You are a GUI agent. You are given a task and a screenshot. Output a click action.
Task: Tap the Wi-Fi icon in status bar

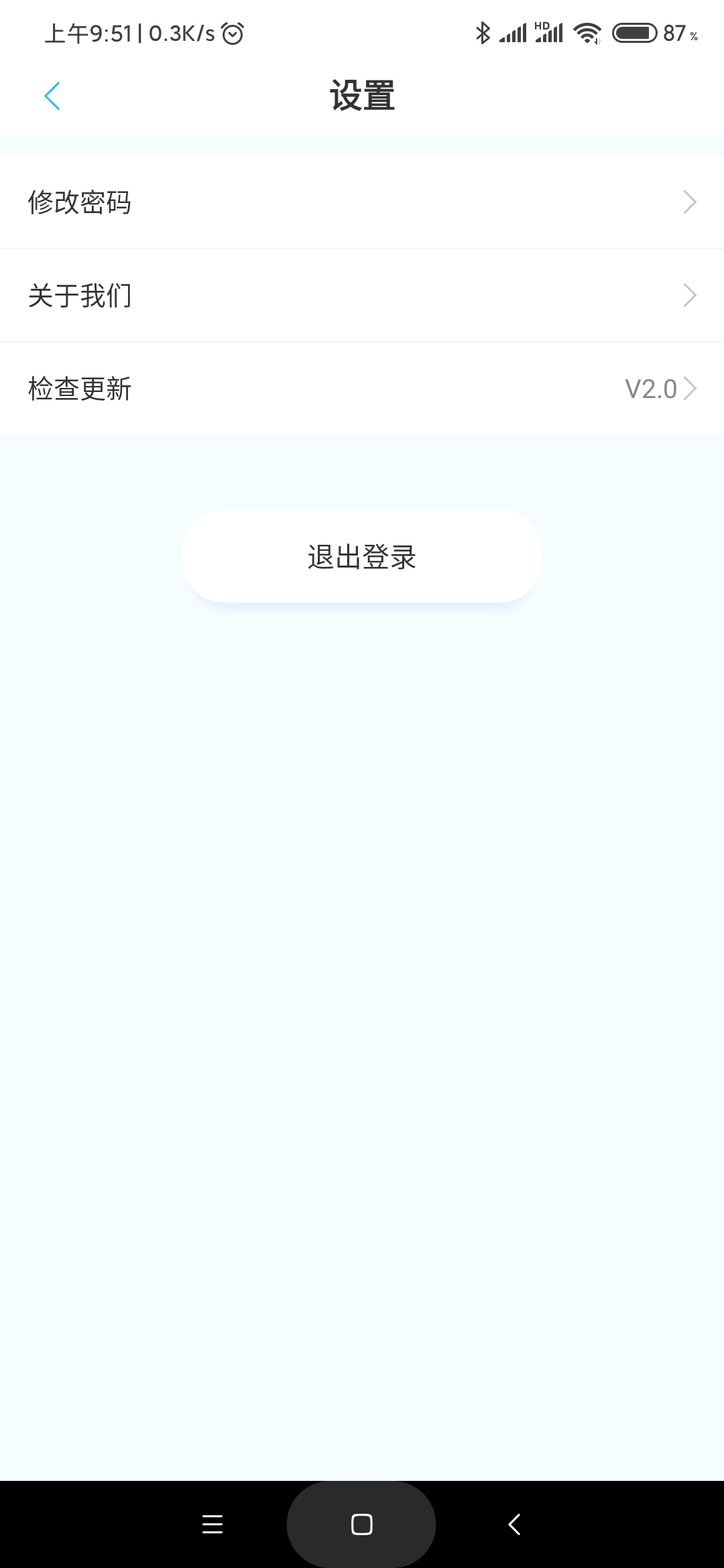click(x=589, y=31)
